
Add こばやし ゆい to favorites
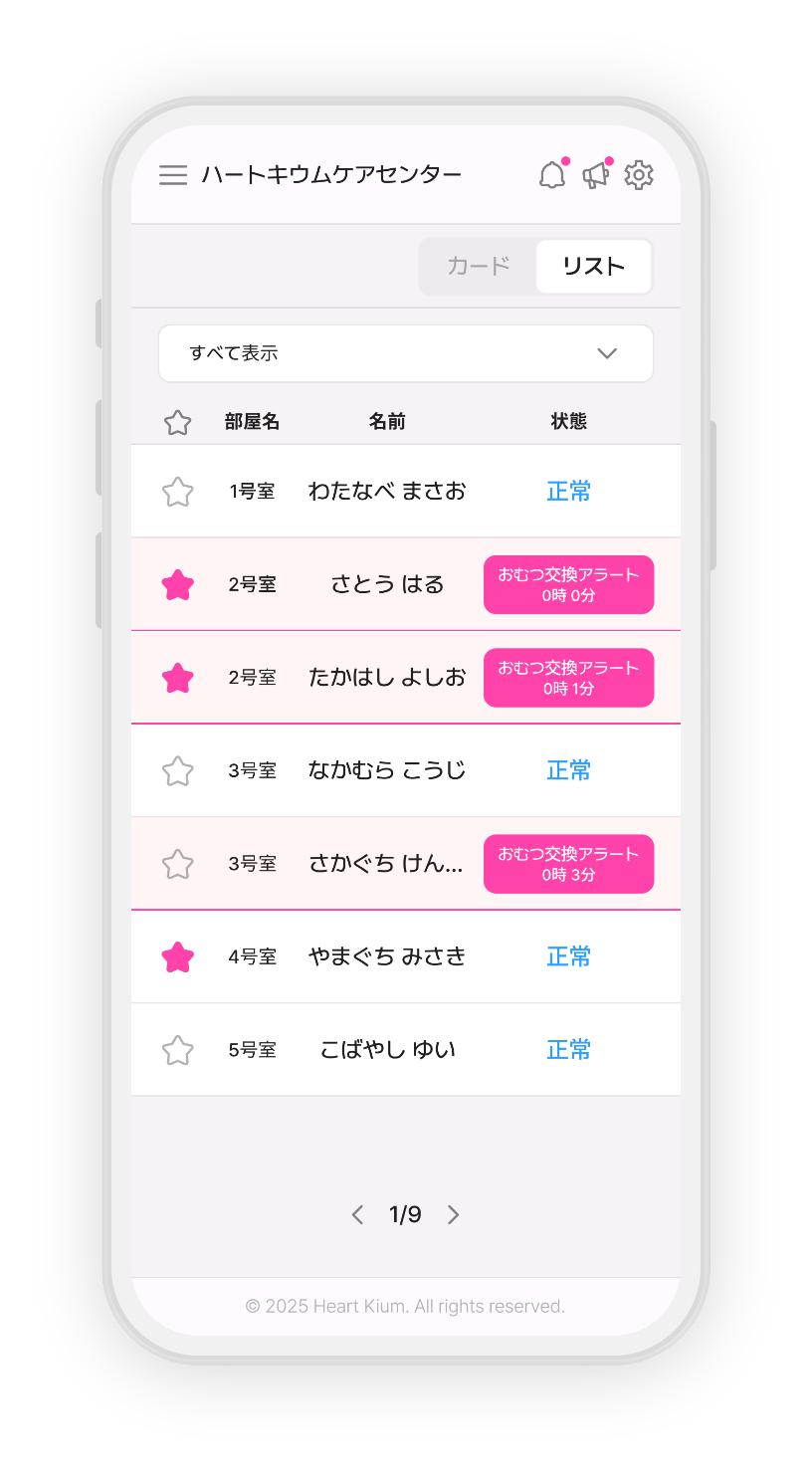click(177, 1050)
